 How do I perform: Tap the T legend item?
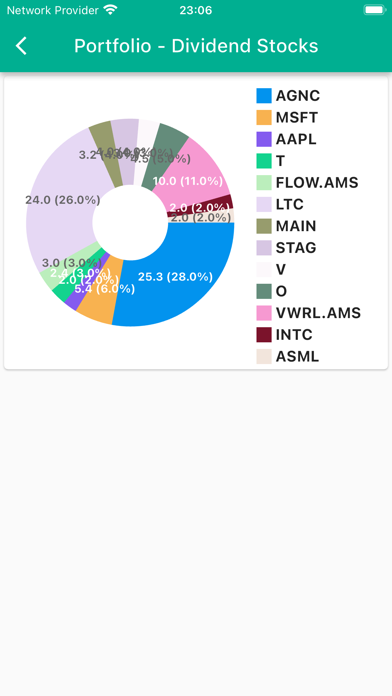pyautogui.click(x=270, y=161)
